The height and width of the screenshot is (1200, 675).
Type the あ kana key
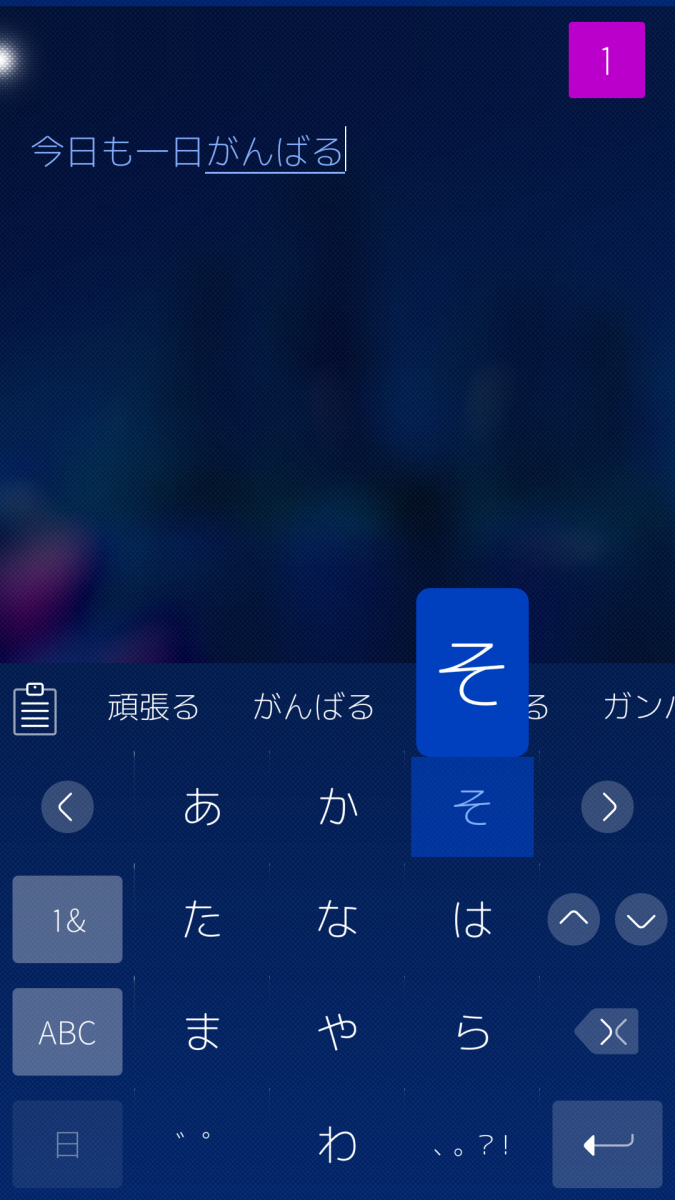point(202,807)
